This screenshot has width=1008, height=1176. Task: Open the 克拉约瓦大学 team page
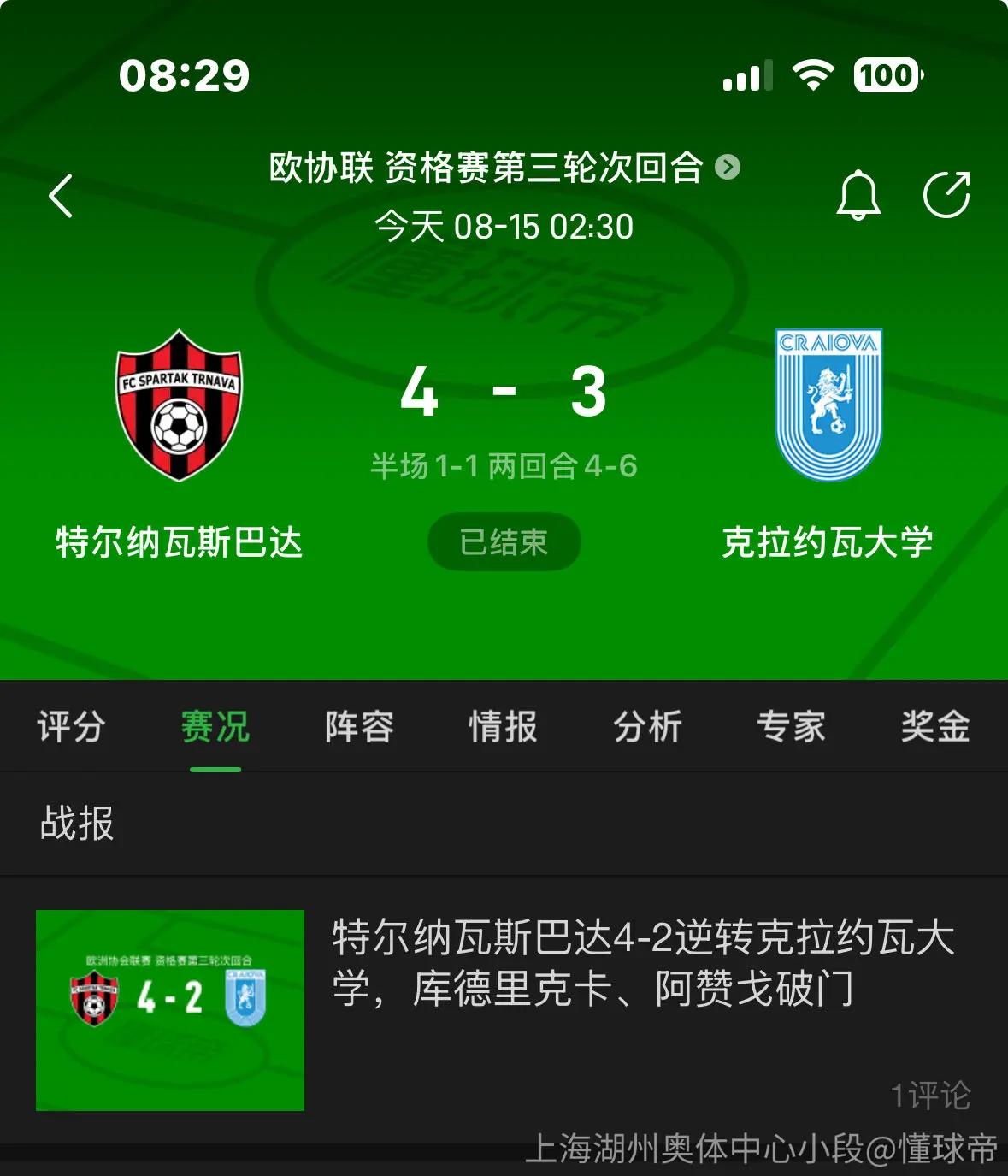[828, 445]
